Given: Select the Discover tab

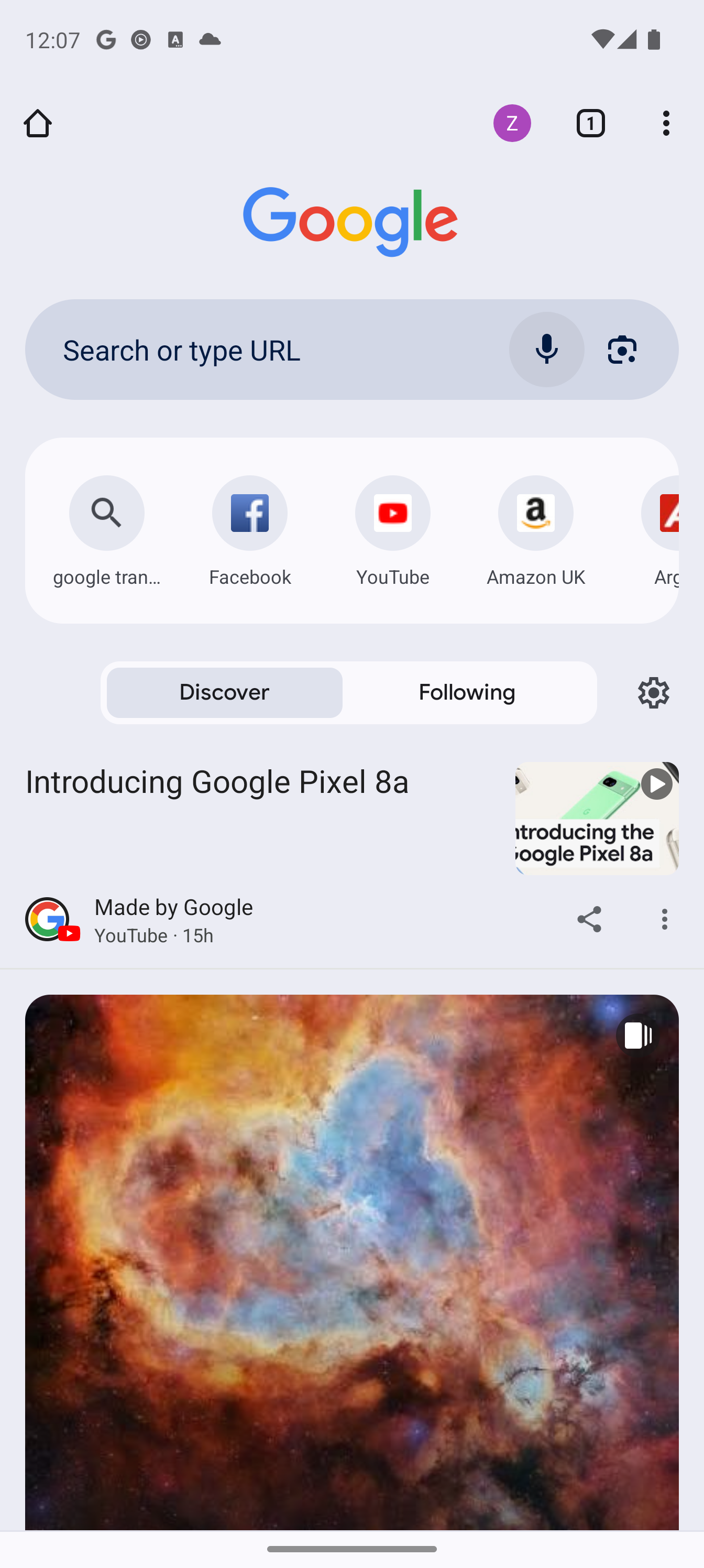Looking at the screenshot, I should point(225,693).
